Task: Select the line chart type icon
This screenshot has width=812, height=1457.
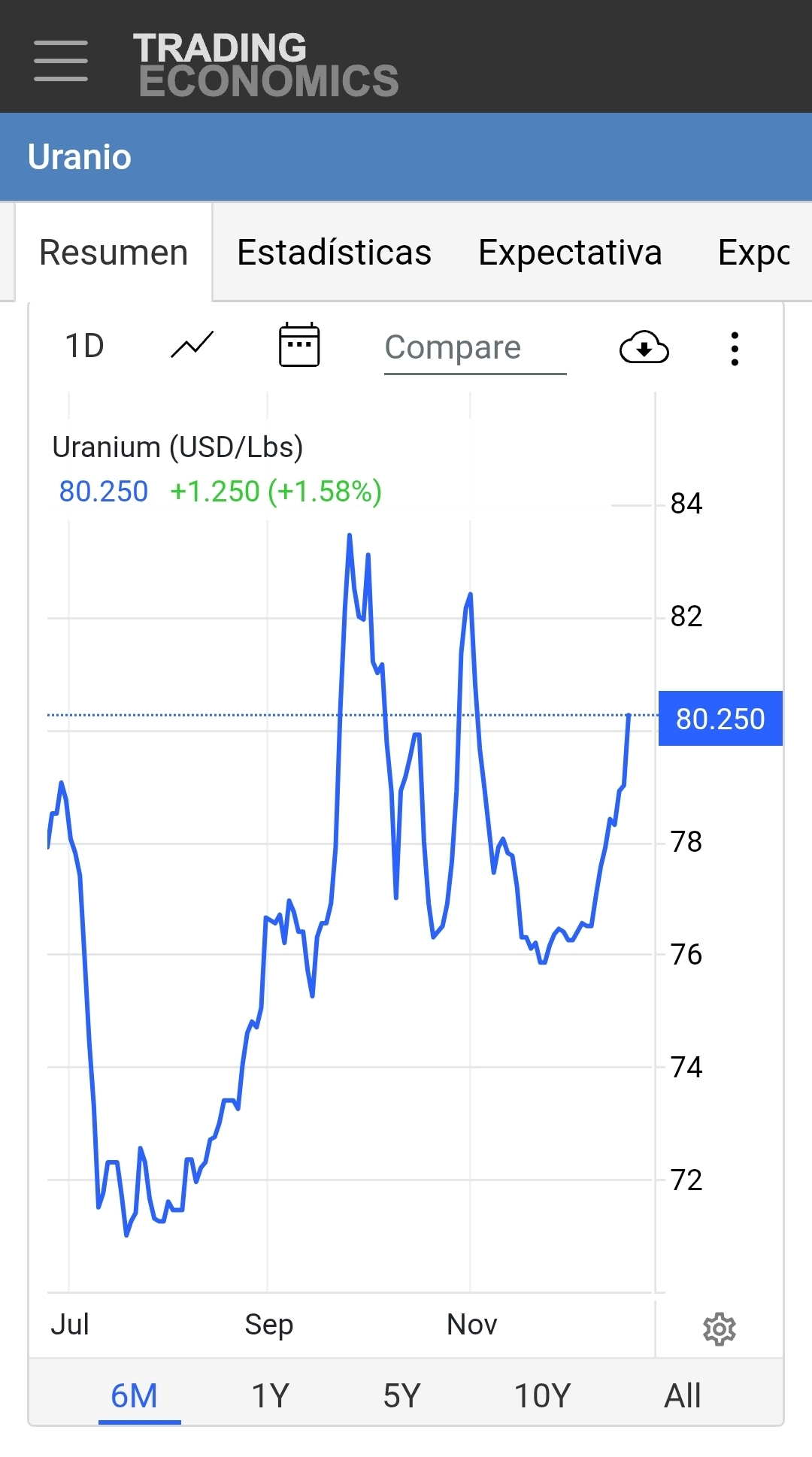Action: tap(190, 346)
